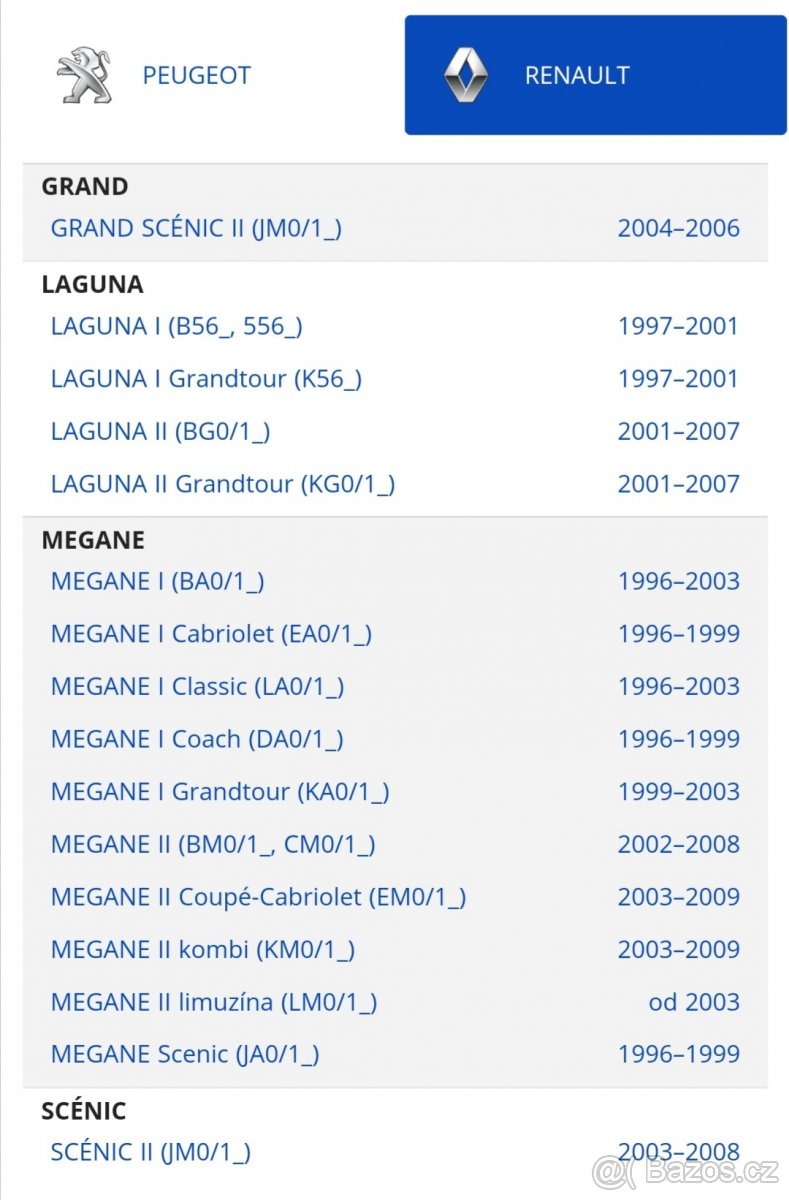
Task: Select MEGANE II (BM0/1_, CM0/1_)
Action: point(213,845)
